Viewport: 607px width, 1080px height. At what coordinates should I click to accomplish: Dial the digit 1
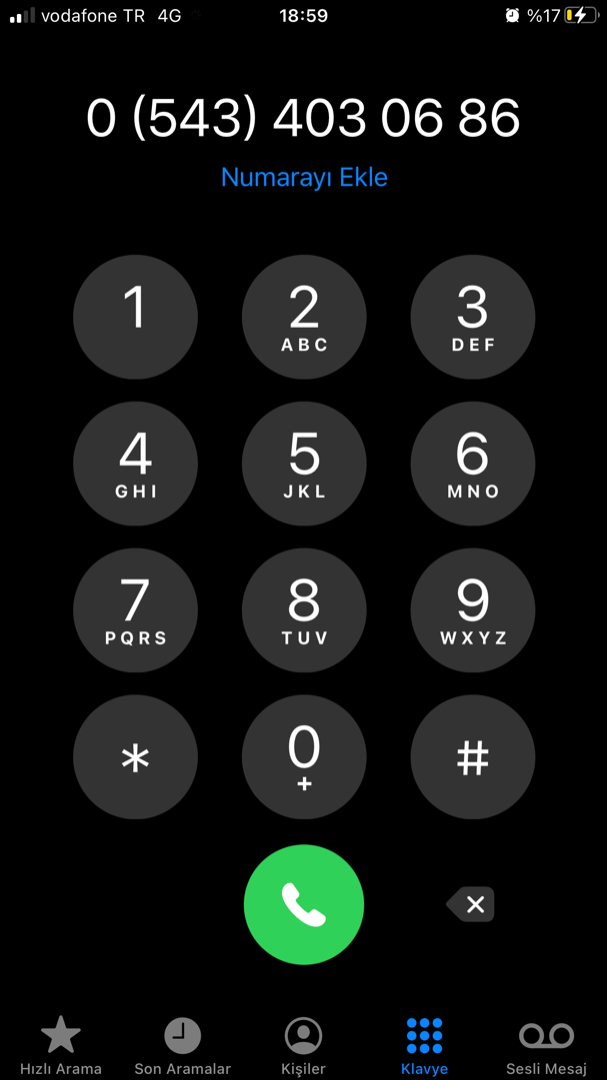pyautogui.click(x=135, y=317)
